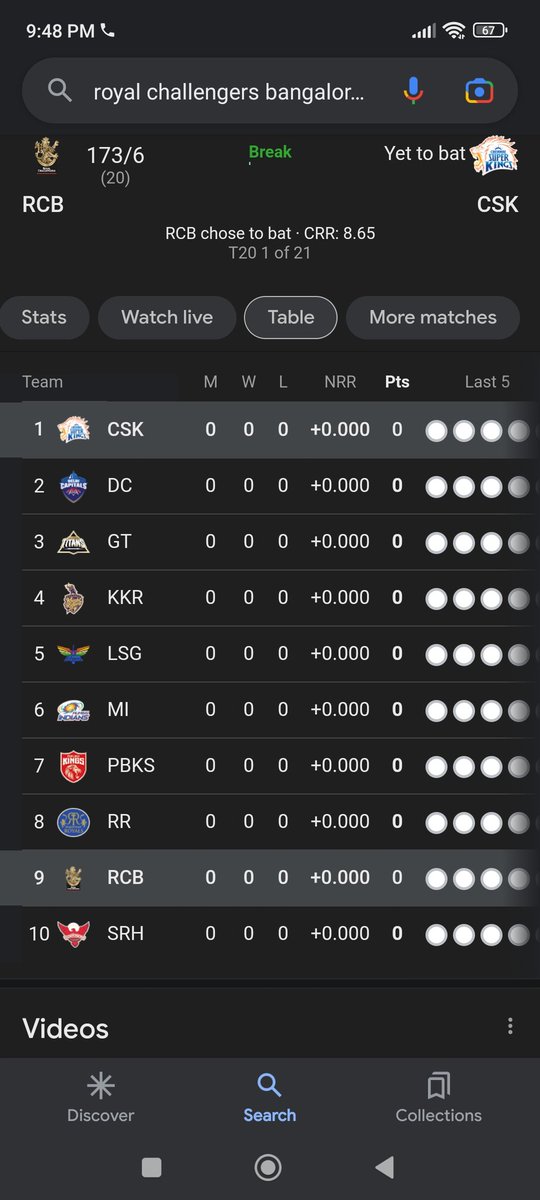Open the MI team row

point(270,710)
